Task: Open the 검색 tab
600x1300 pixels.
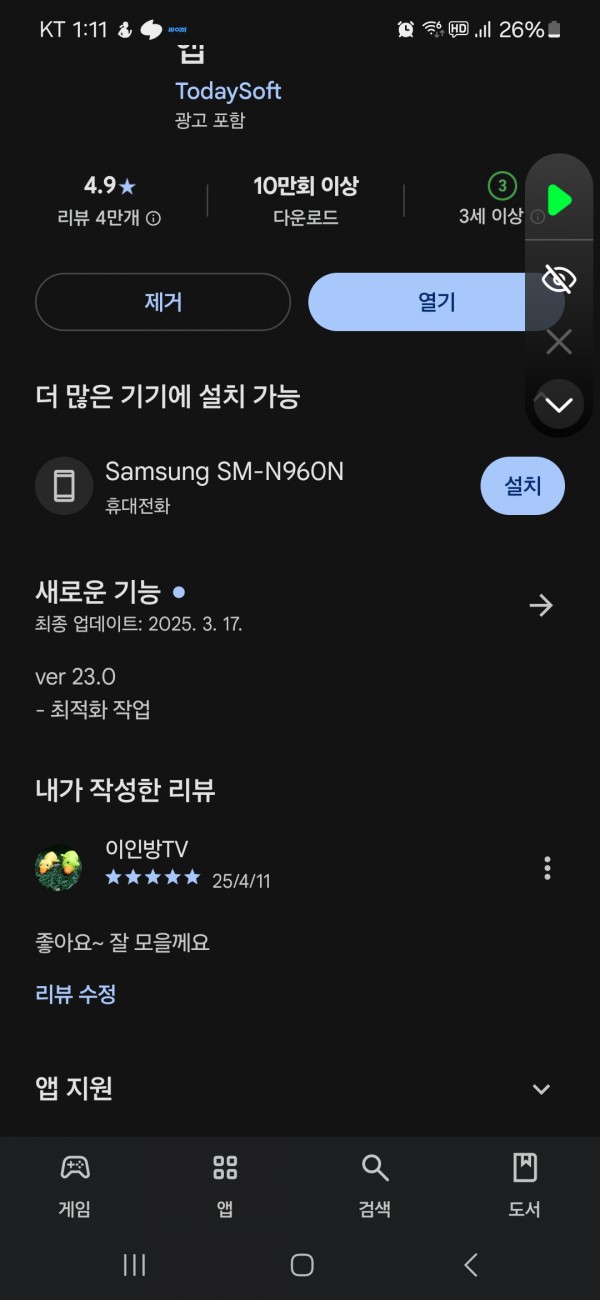Action: click(x=375, y=1185)
